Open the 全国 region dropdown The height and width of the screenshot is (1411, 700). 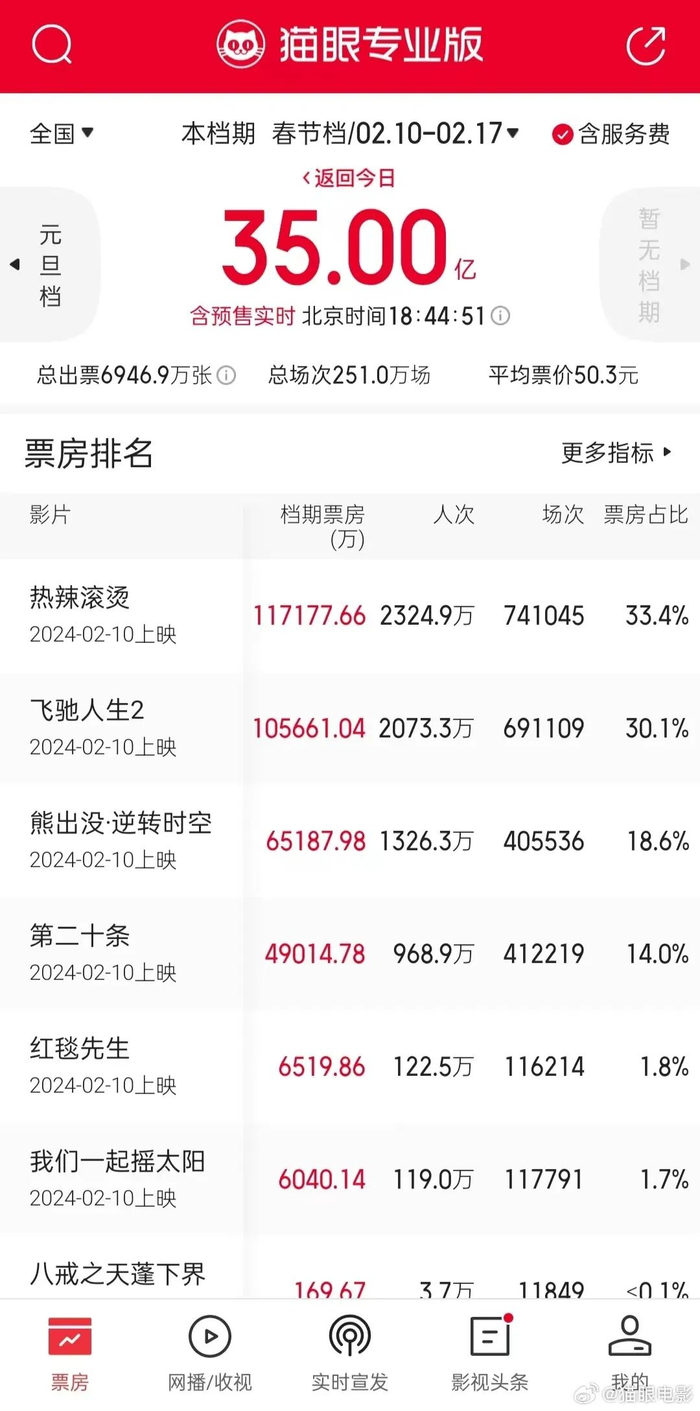(61, 133)
